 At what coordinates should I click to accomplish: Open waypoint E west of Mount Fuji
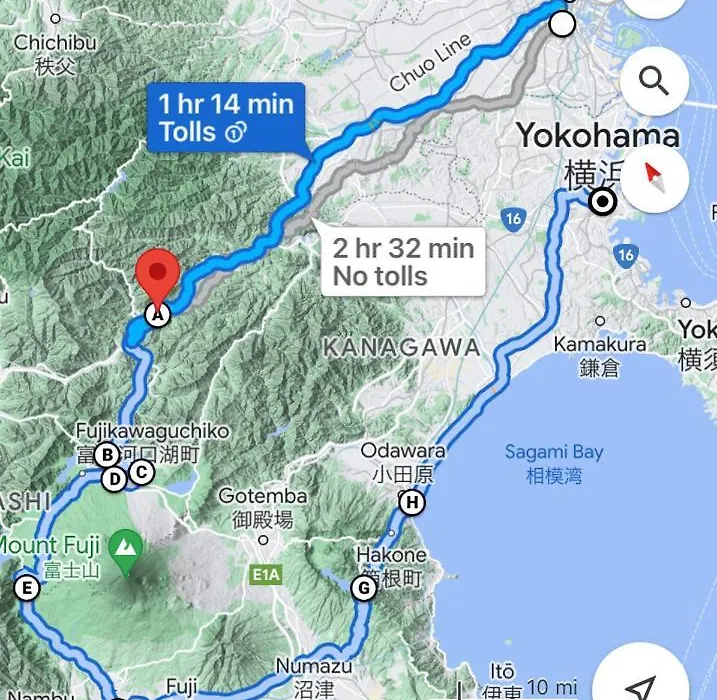pos(27,588)
